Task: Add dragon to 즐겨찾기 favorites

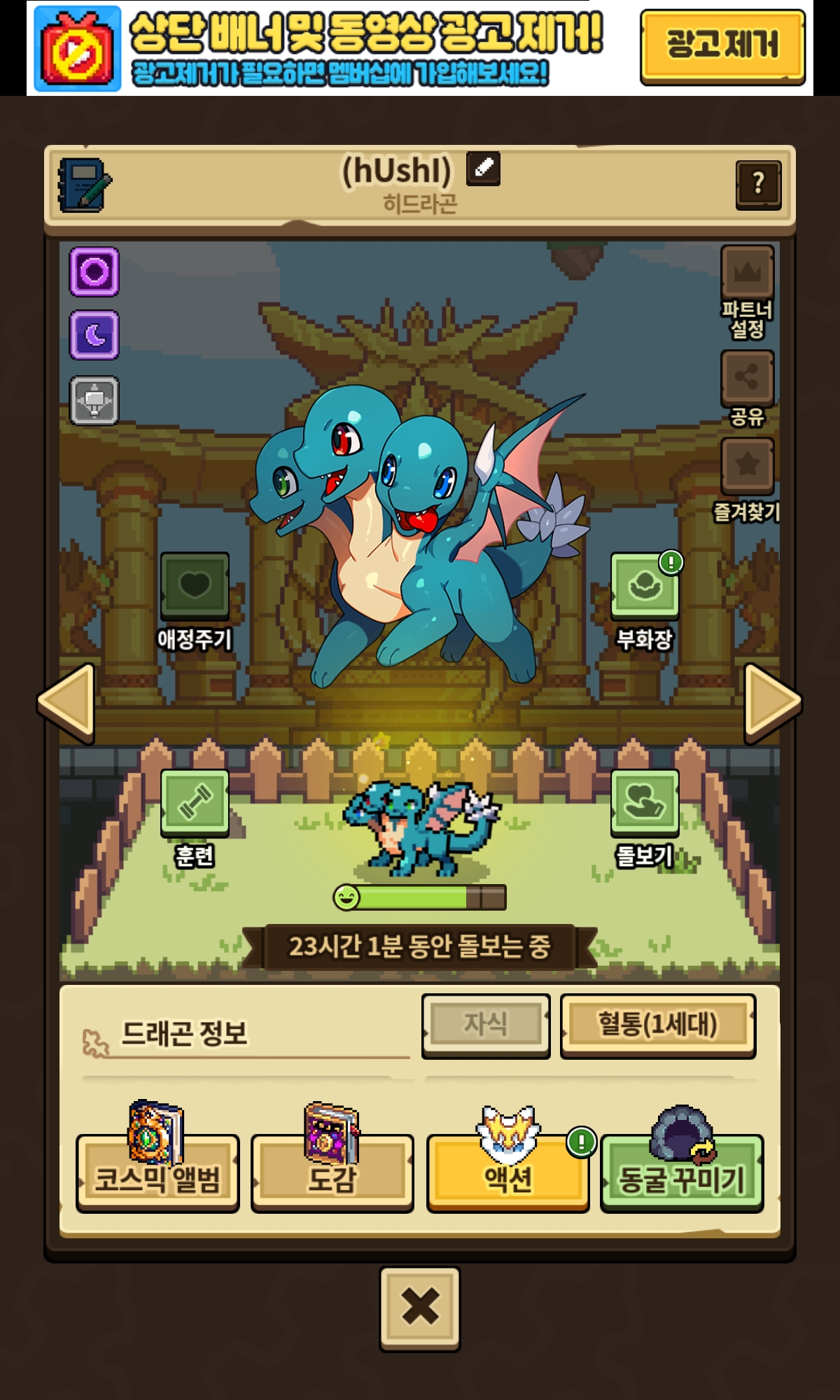Action: [747, 465]
